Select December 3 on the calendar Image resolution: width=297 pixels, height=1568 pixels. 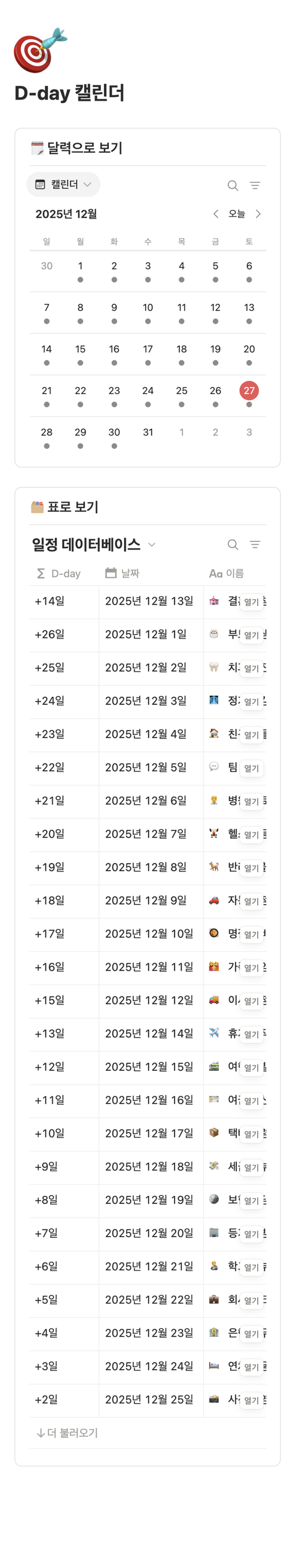click(x=148, y=267)
